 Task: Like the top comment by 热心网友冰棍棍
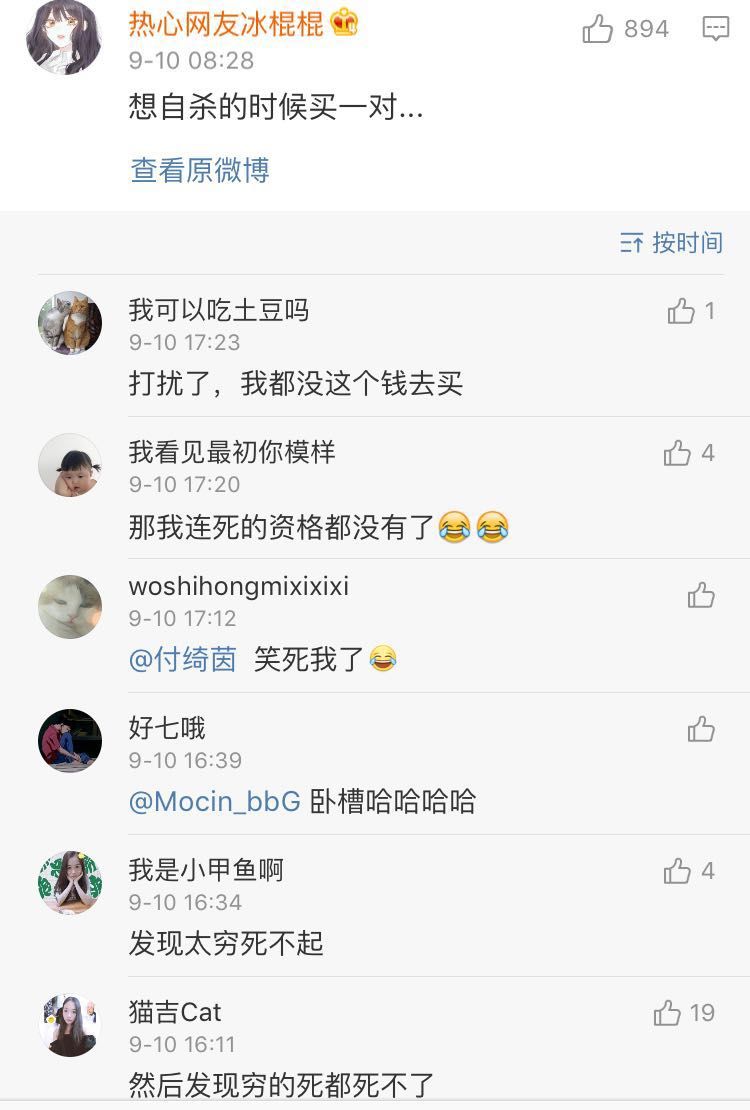[x=598, y=29]
